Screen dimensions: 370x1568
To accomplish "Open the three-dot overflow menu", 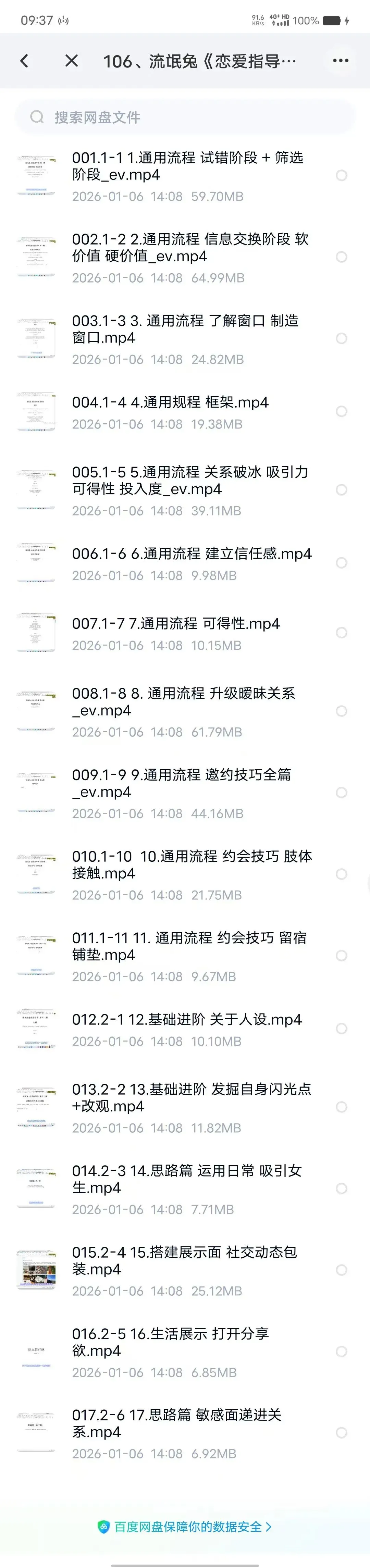I will tap(341, 61).
